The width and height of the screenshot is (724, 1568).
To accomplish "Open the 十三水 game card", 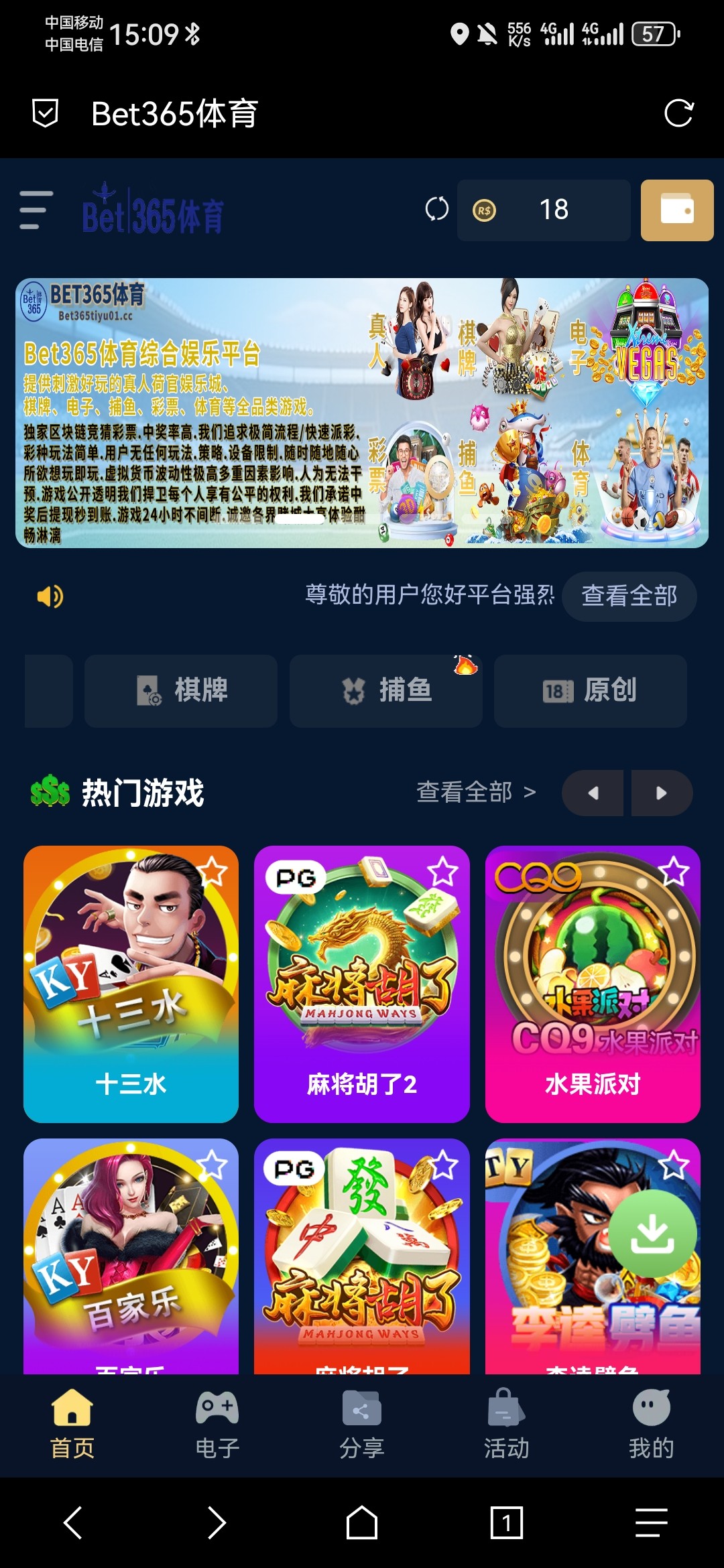I will [x=131, y=984].
